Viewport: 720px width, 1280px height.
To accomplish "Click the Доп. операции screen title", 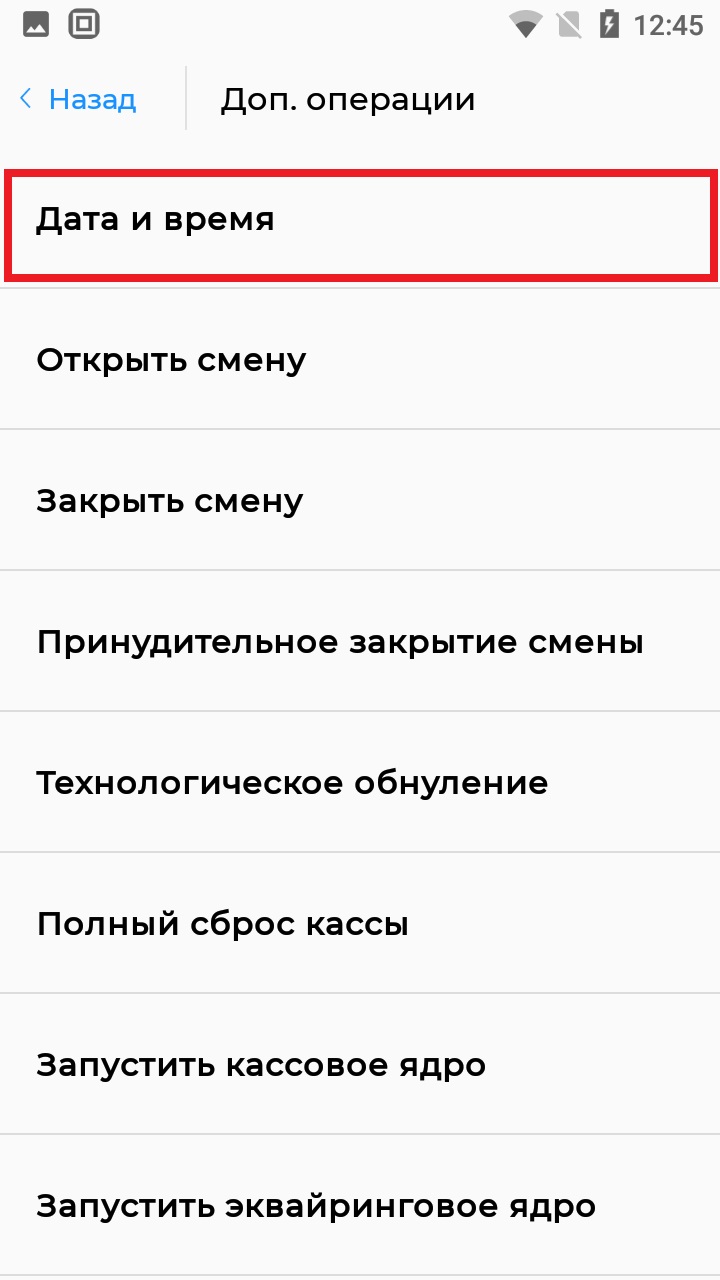I will (348, 98).
